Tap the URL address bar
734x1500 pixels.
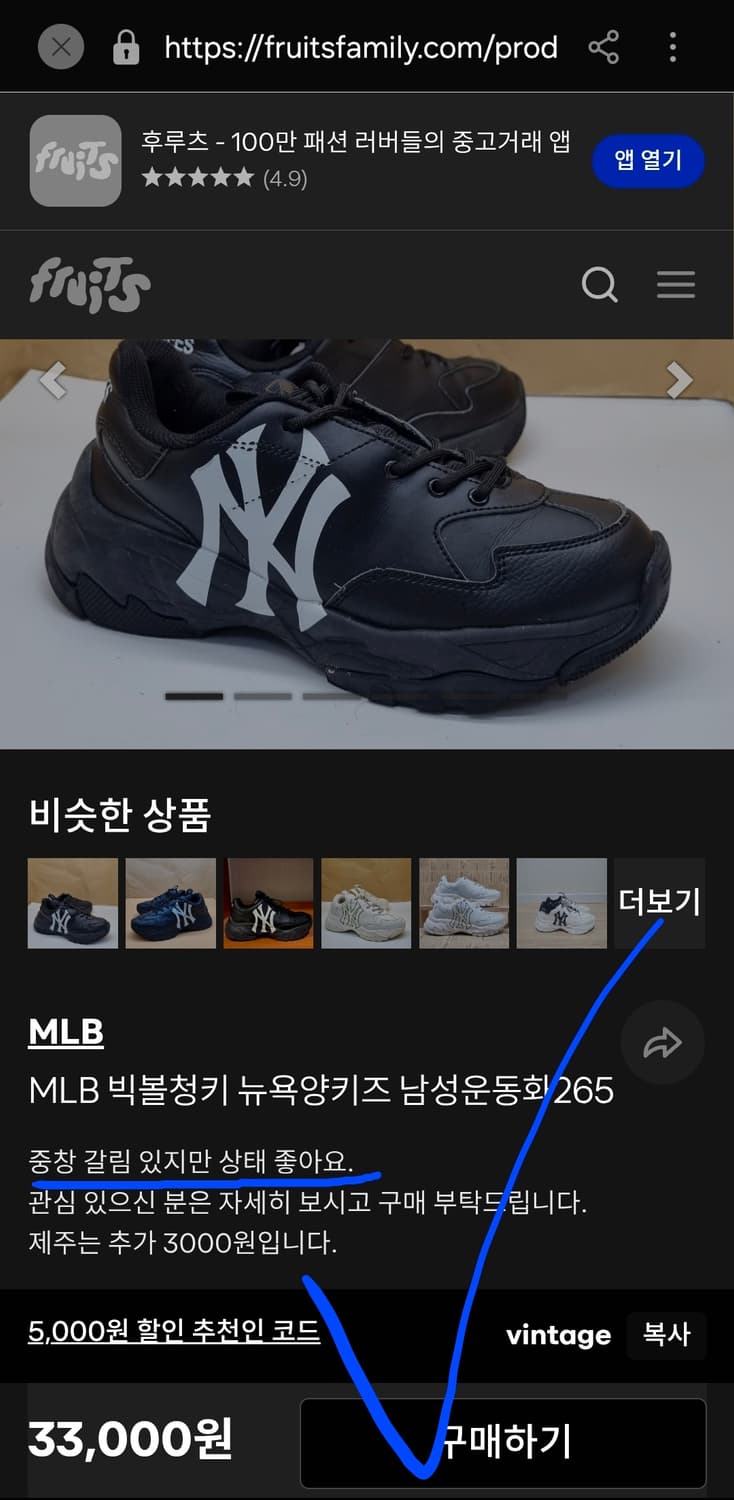[x=360, y=46]
